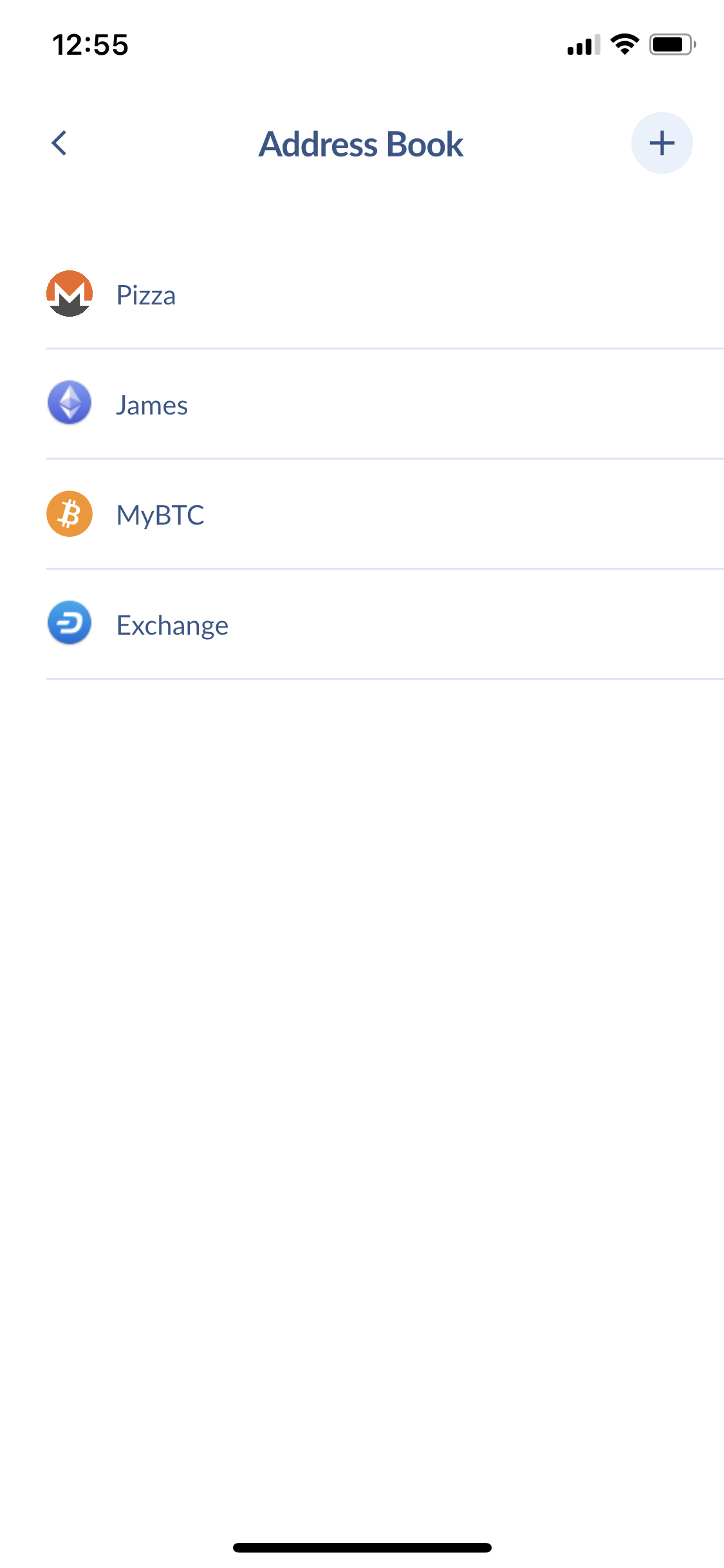The image size is (724, 1568).
Task: Go back from Address Book
Action: pyautogui.click(x=59, y=143)
